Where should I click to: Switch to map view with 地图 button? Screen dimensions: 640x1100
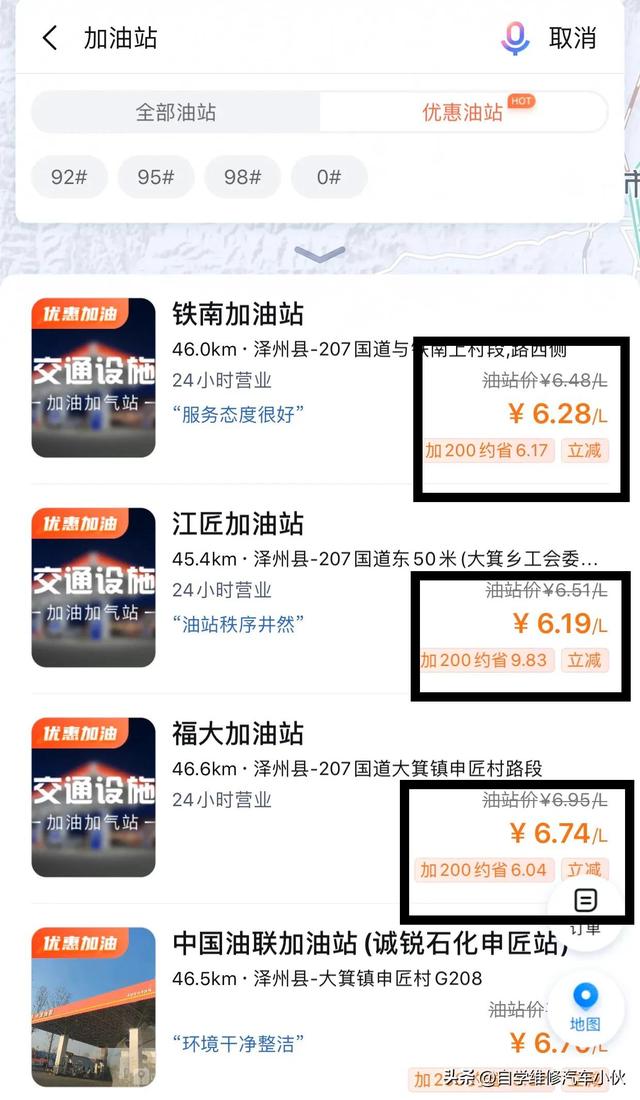tap(585, 1007)
